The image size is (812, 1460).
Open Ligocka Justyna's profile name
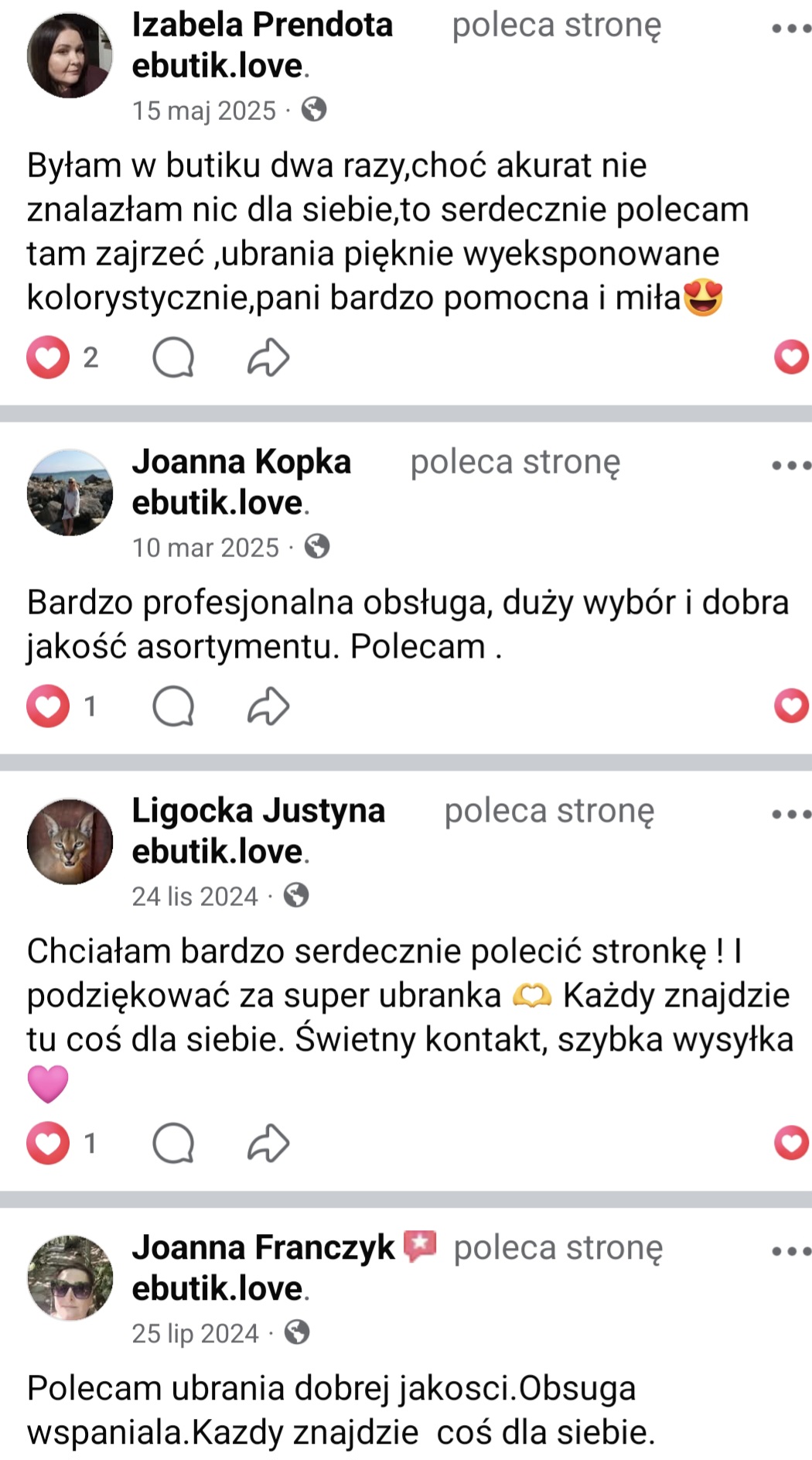(258, 811)
